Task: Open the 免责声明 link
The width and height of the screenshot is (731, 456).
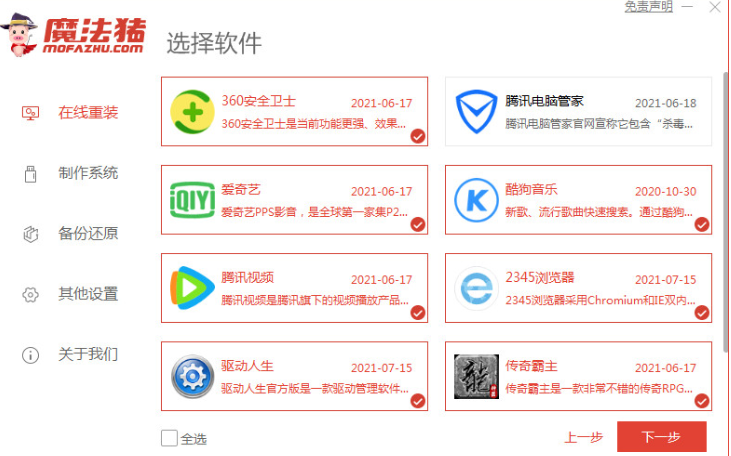Action: (648, 6)
